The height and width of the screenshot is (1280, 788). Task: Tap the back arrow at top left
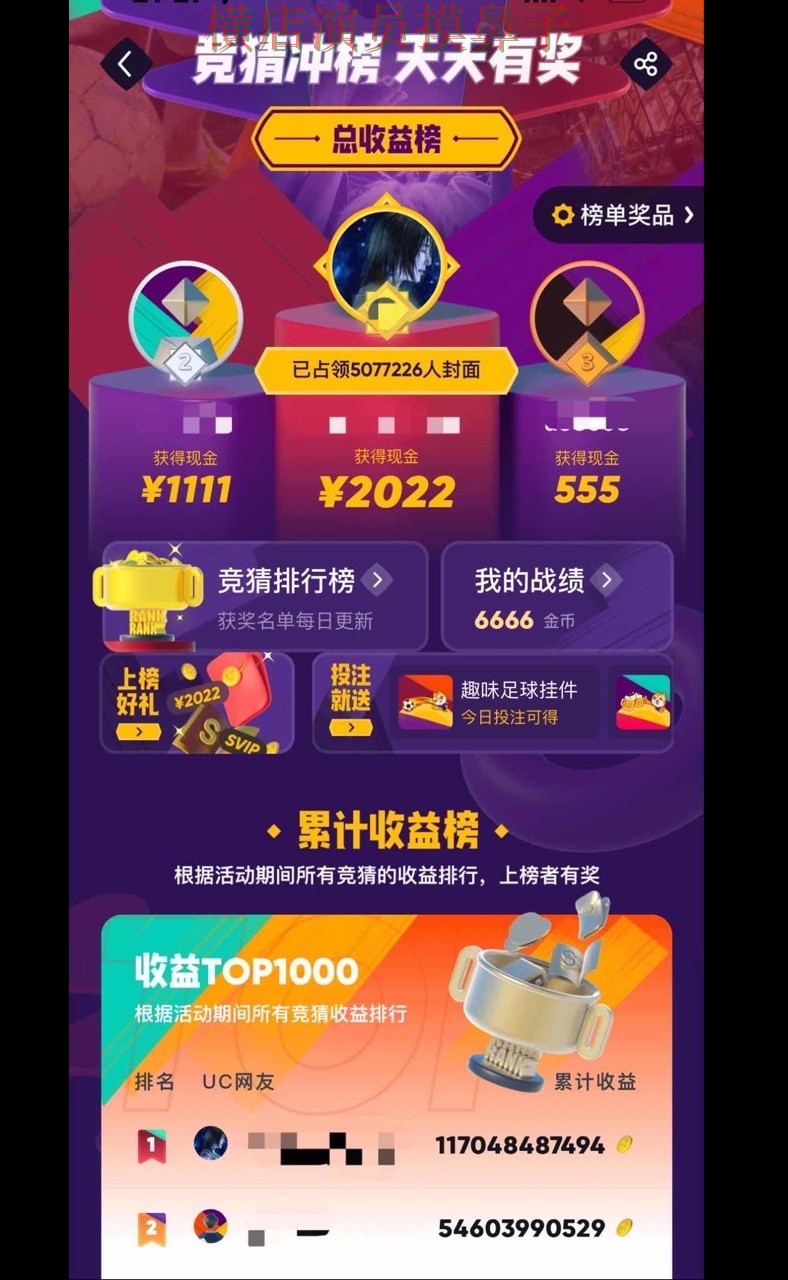click(124, 63)
